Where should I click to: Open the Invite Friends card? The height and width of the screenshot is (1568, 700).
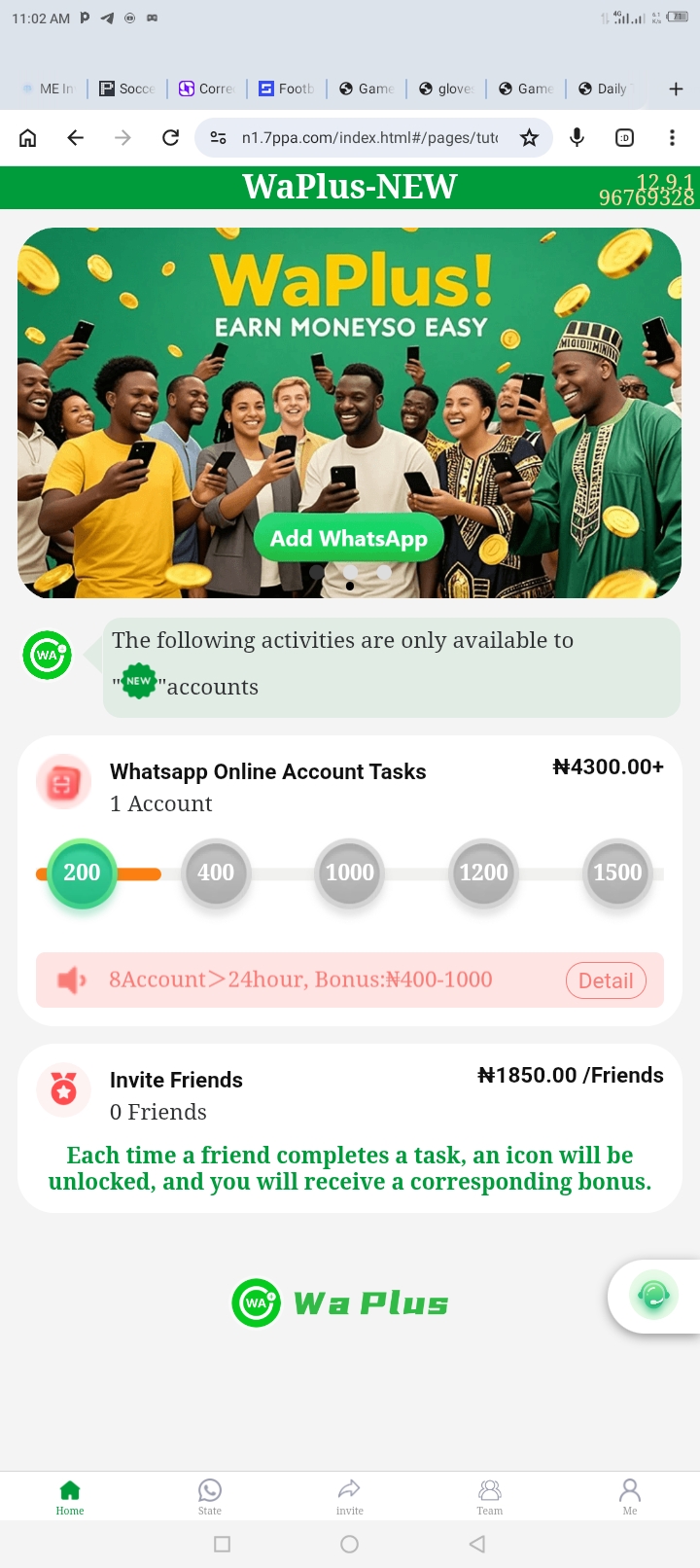coord(176,1081)
